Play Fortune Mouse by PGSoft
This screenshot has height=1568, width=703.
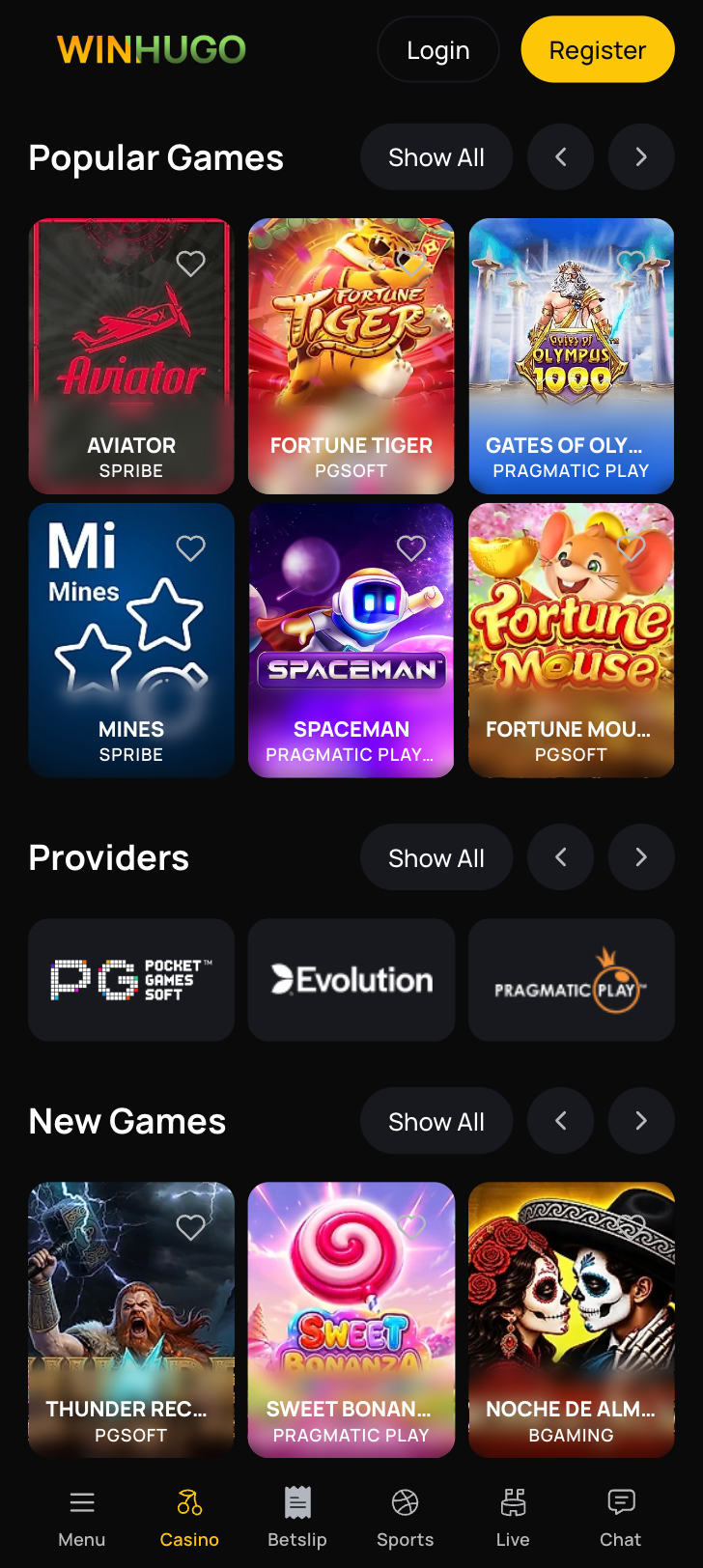(572, 640)
